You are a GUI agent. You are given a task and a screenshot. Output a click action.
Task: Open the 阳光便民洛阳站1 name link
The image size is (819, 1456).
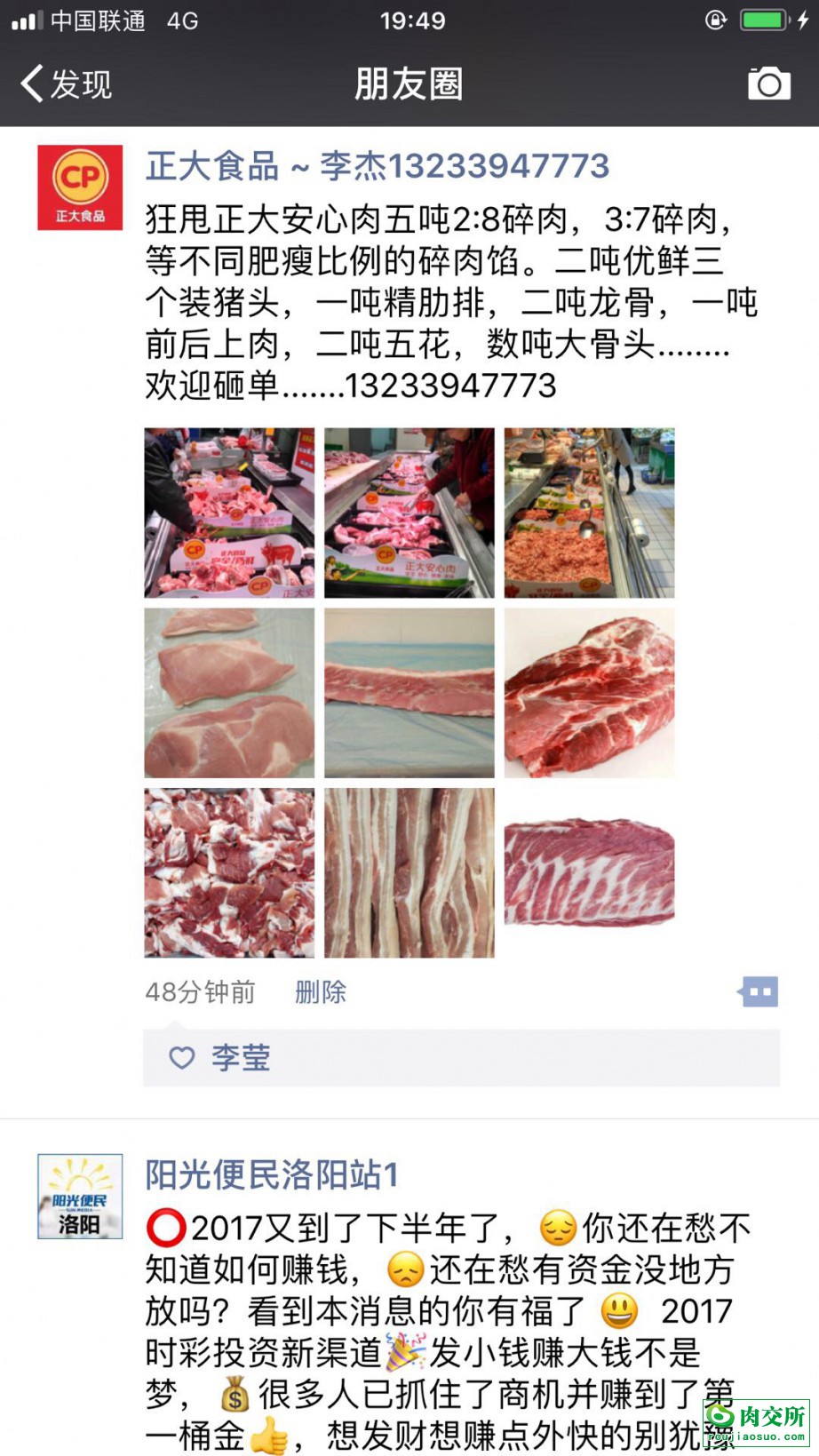click(x=272, y=1174)
